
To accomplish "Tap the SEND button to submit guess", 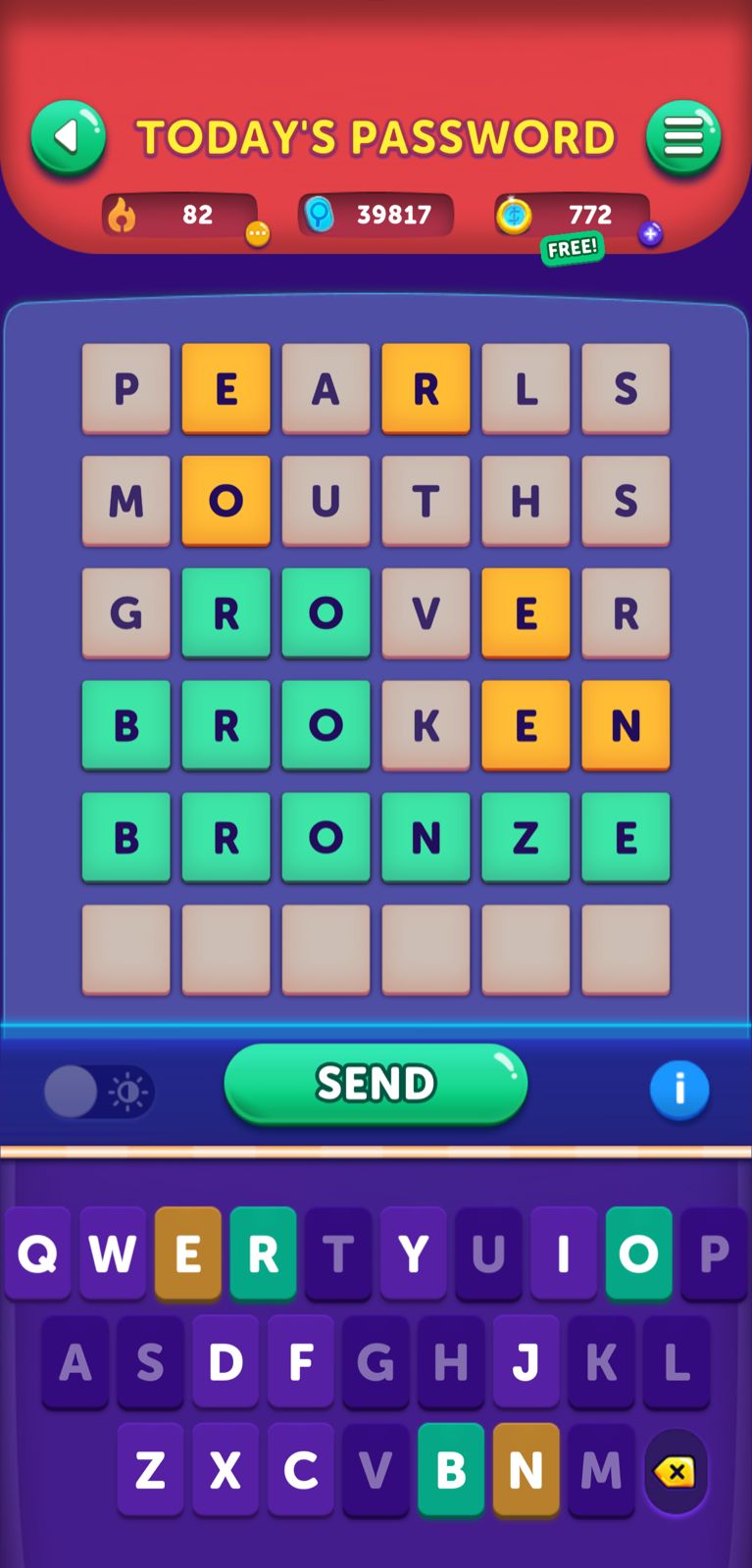I will click(x=376, y=1083).
